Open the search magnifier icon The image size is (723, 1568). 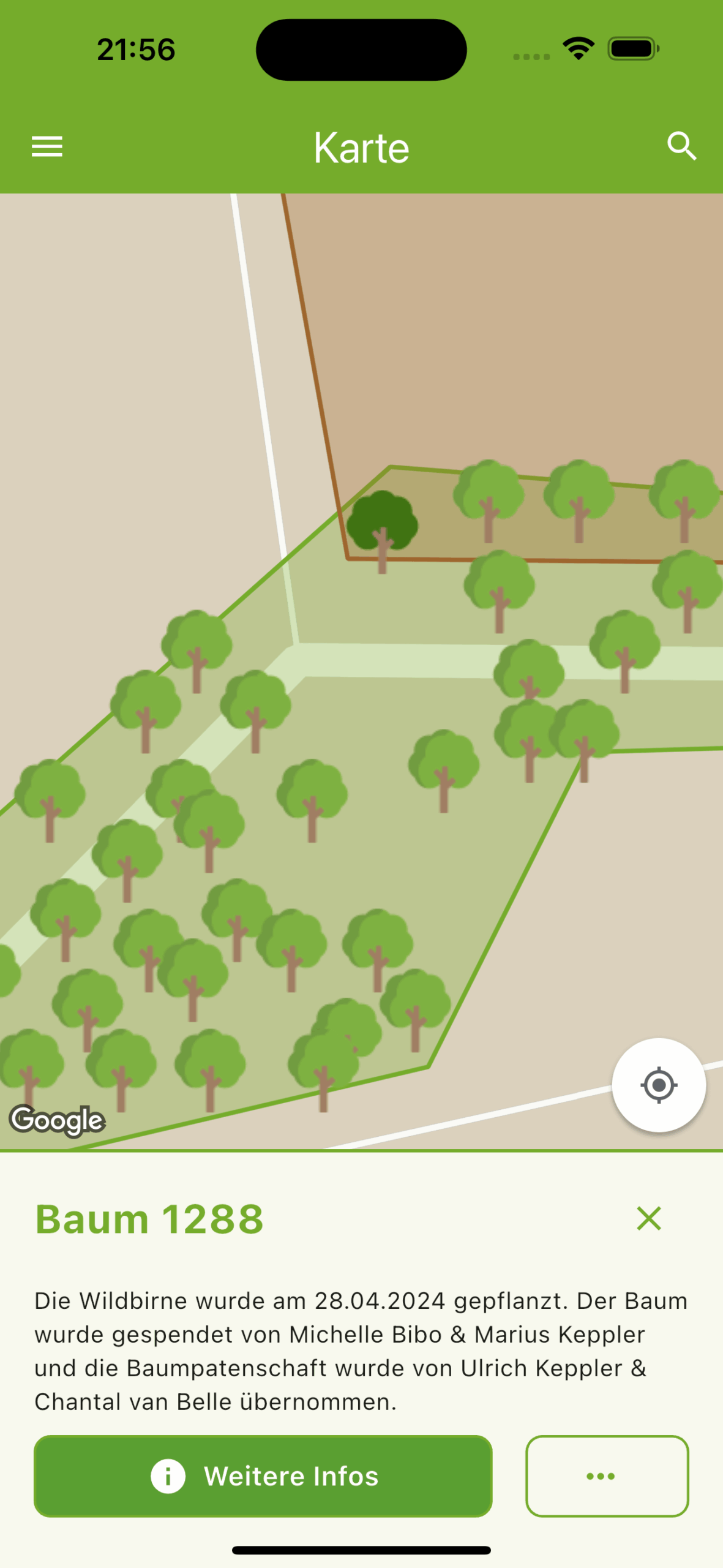pyautogui.click(x=681, y=146)
